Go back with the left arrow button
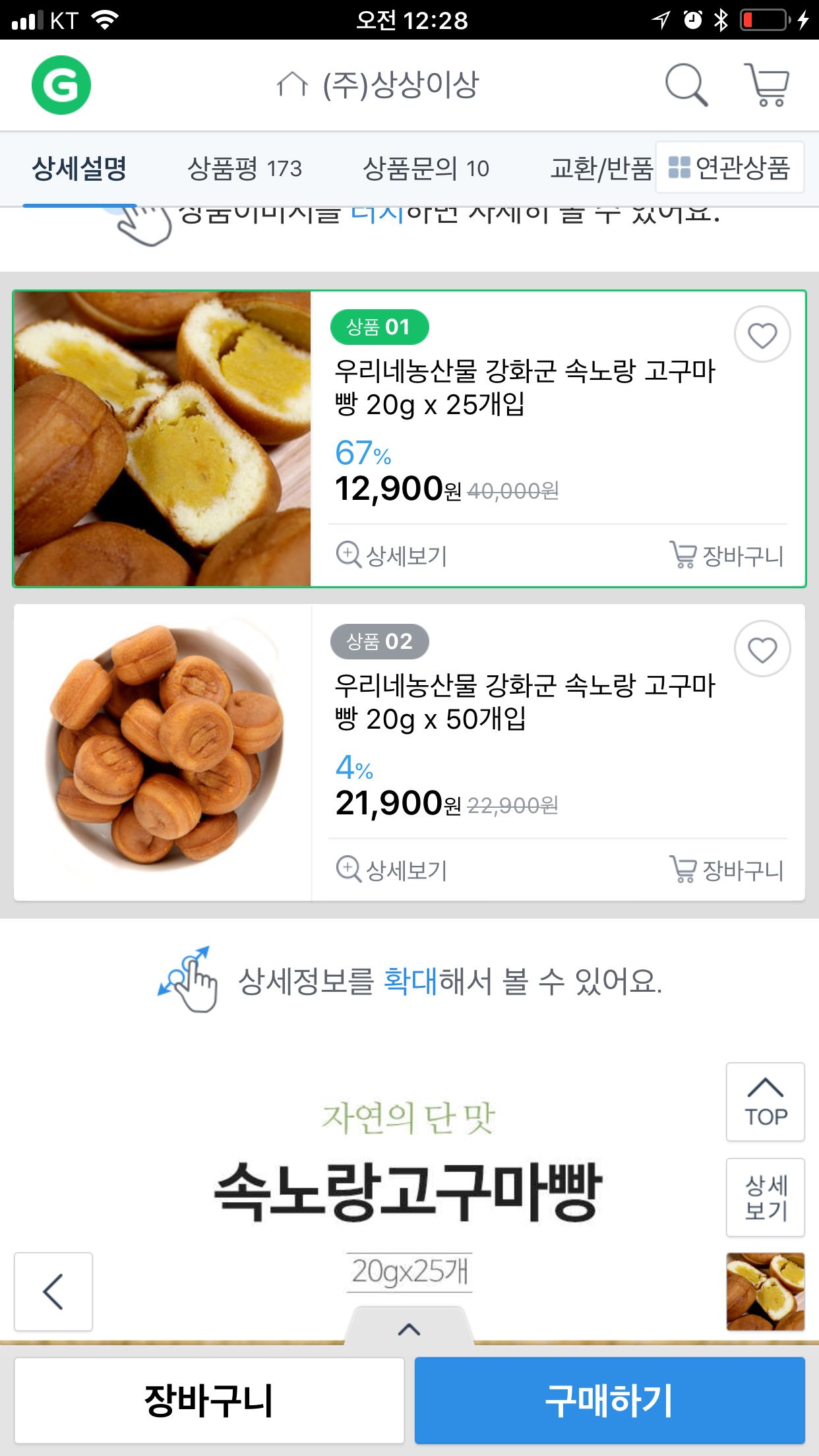The width and height of the screenshot is (819, 1456). pyautogui.click(x=53, y=1292)
